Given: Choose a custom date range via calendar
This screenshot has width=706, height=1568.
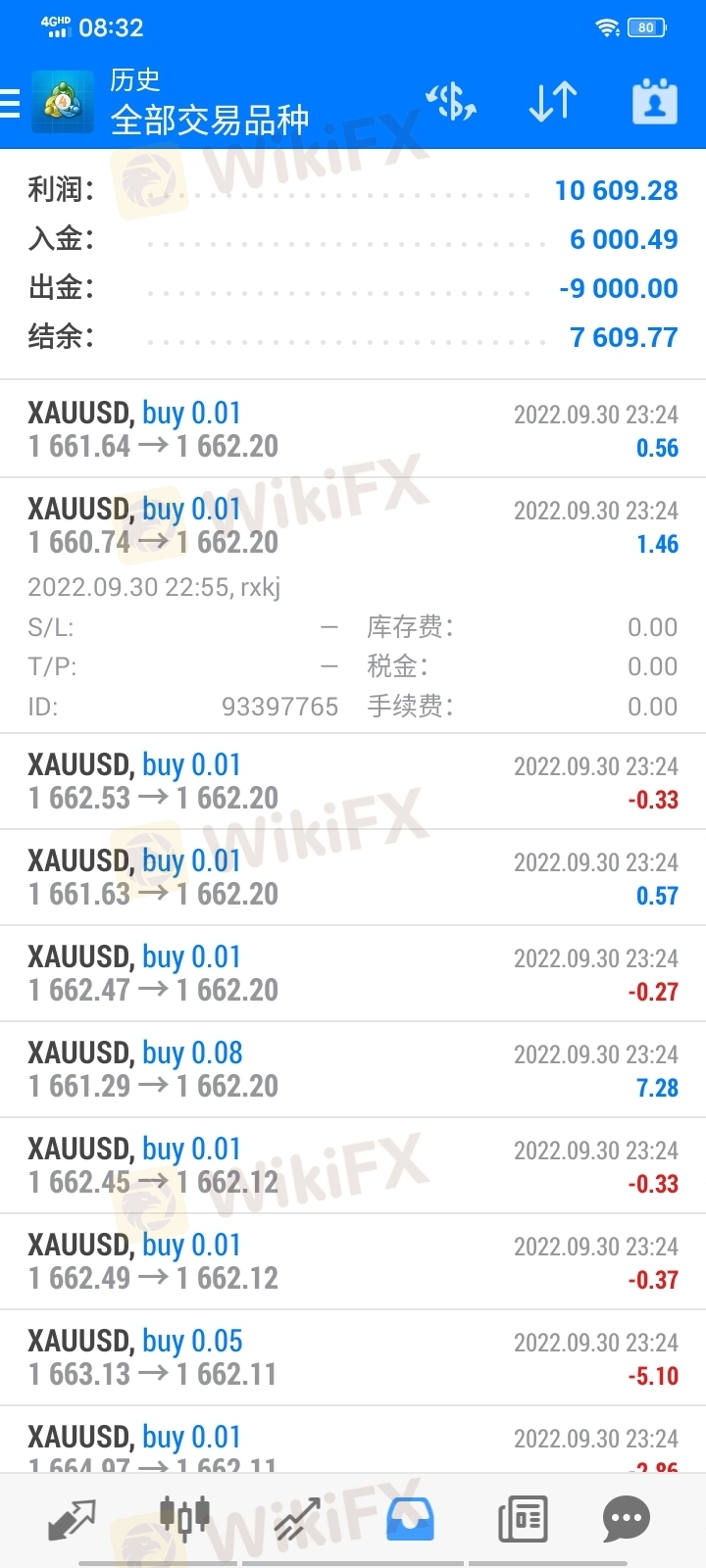Looking at the screenshot, I should pos(654,102).
